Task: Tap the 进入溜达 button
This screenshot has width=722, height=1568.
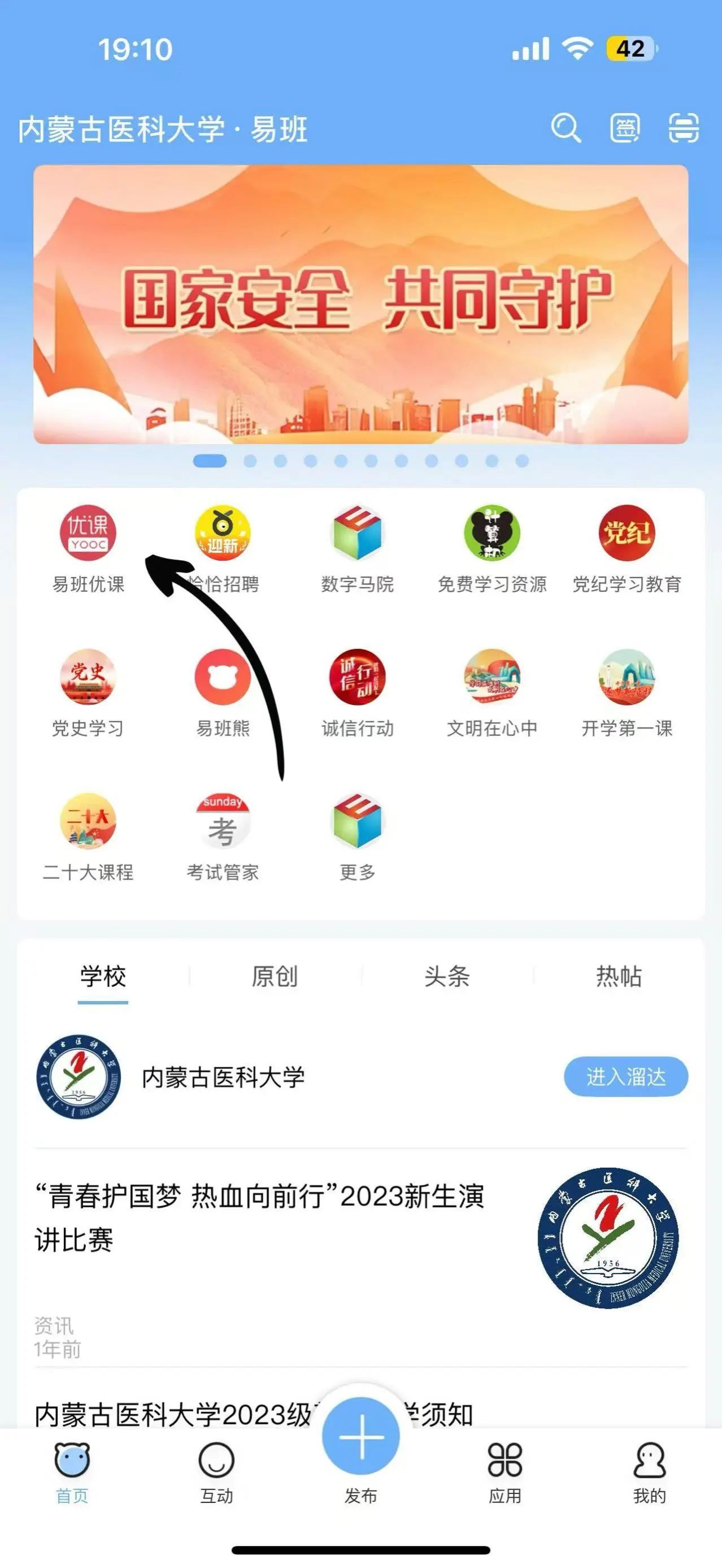Action: (x=626, y=1077)
